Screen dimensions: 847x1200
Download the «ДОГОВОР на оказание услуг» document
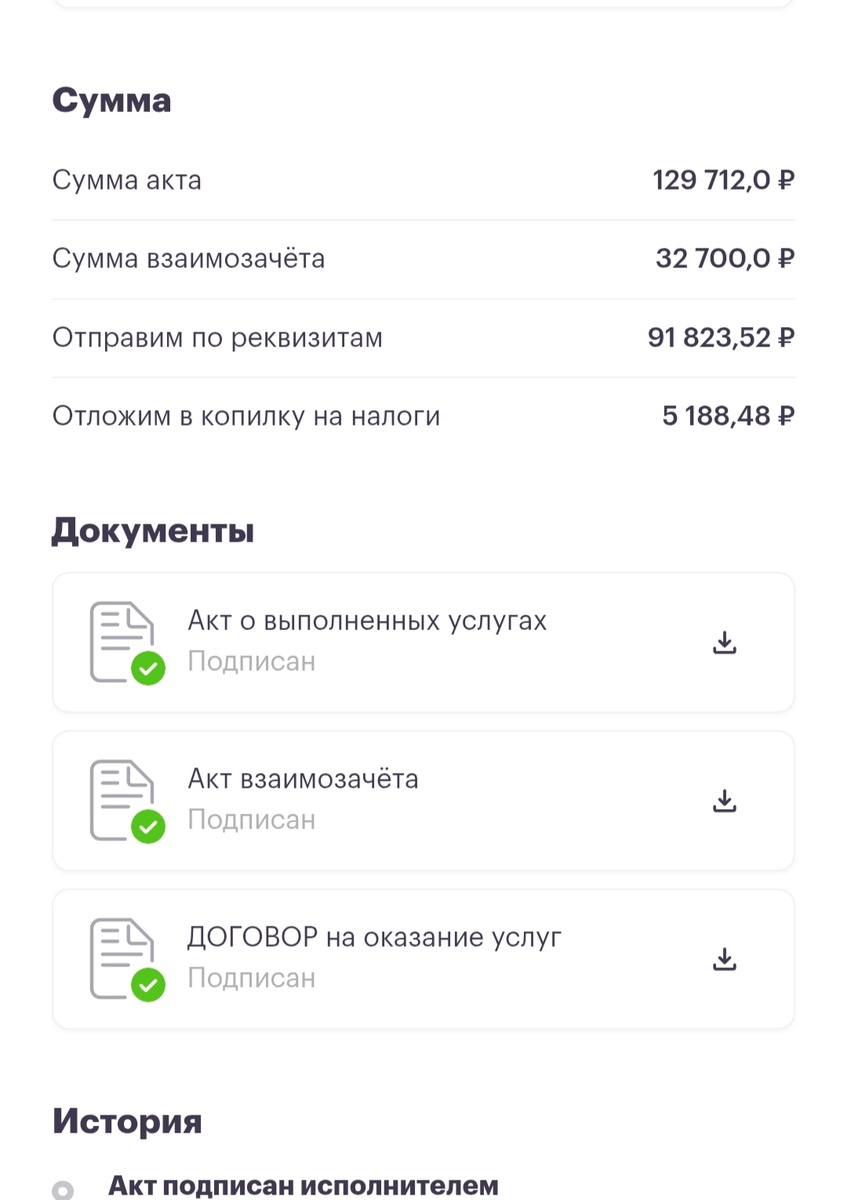(724, 958)
